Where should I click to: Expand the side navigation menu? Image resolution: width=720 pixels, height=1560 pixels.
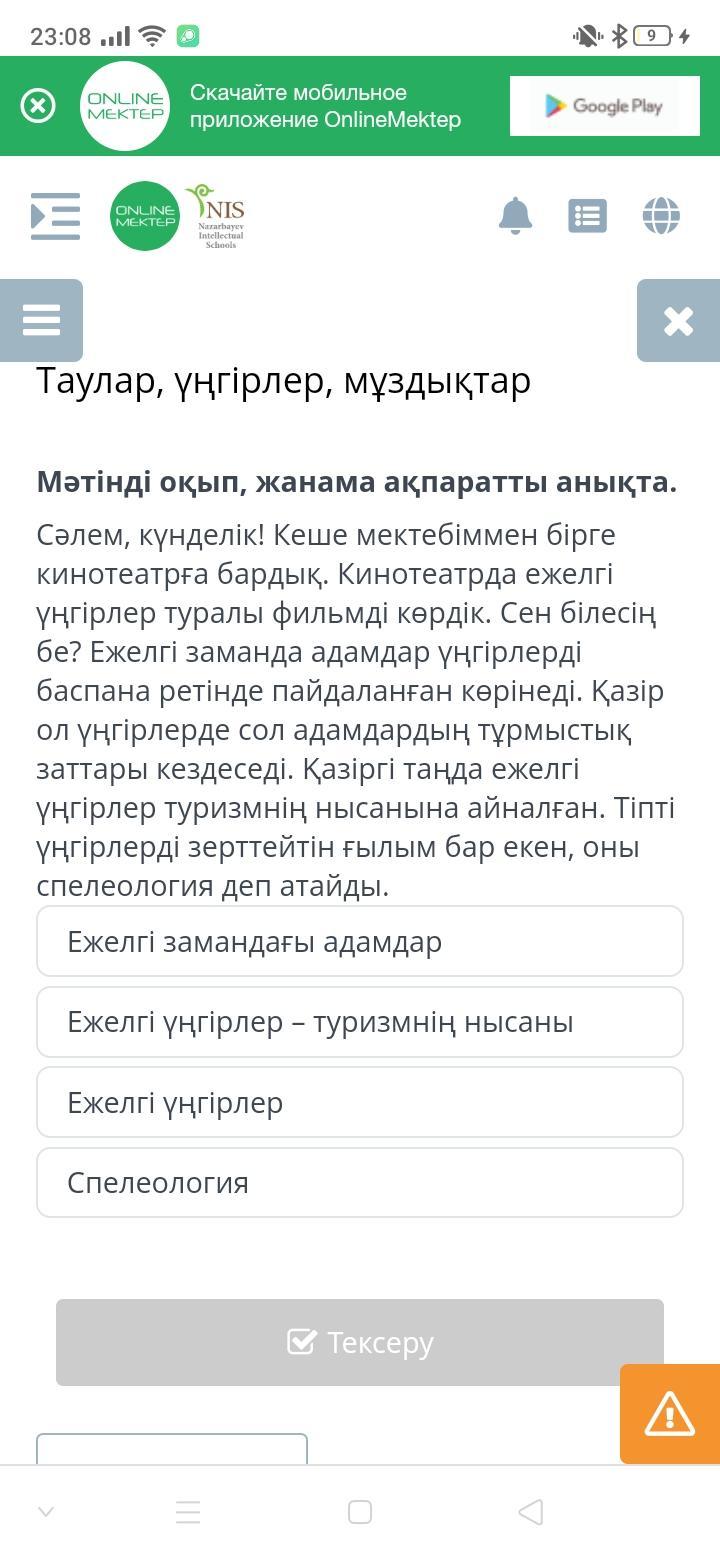(55, 216)
